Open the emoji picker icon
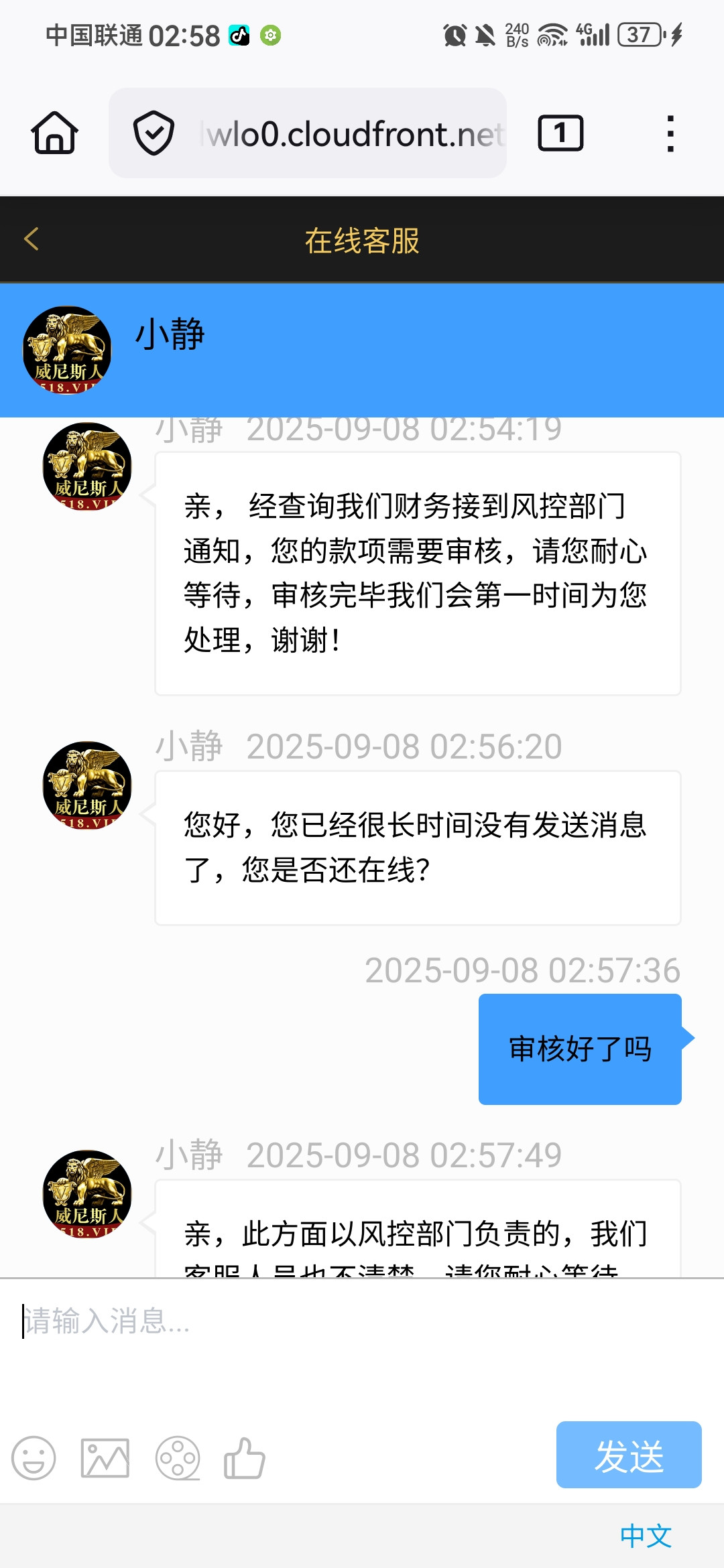Screen dimensions: 724x1568 34,1459
